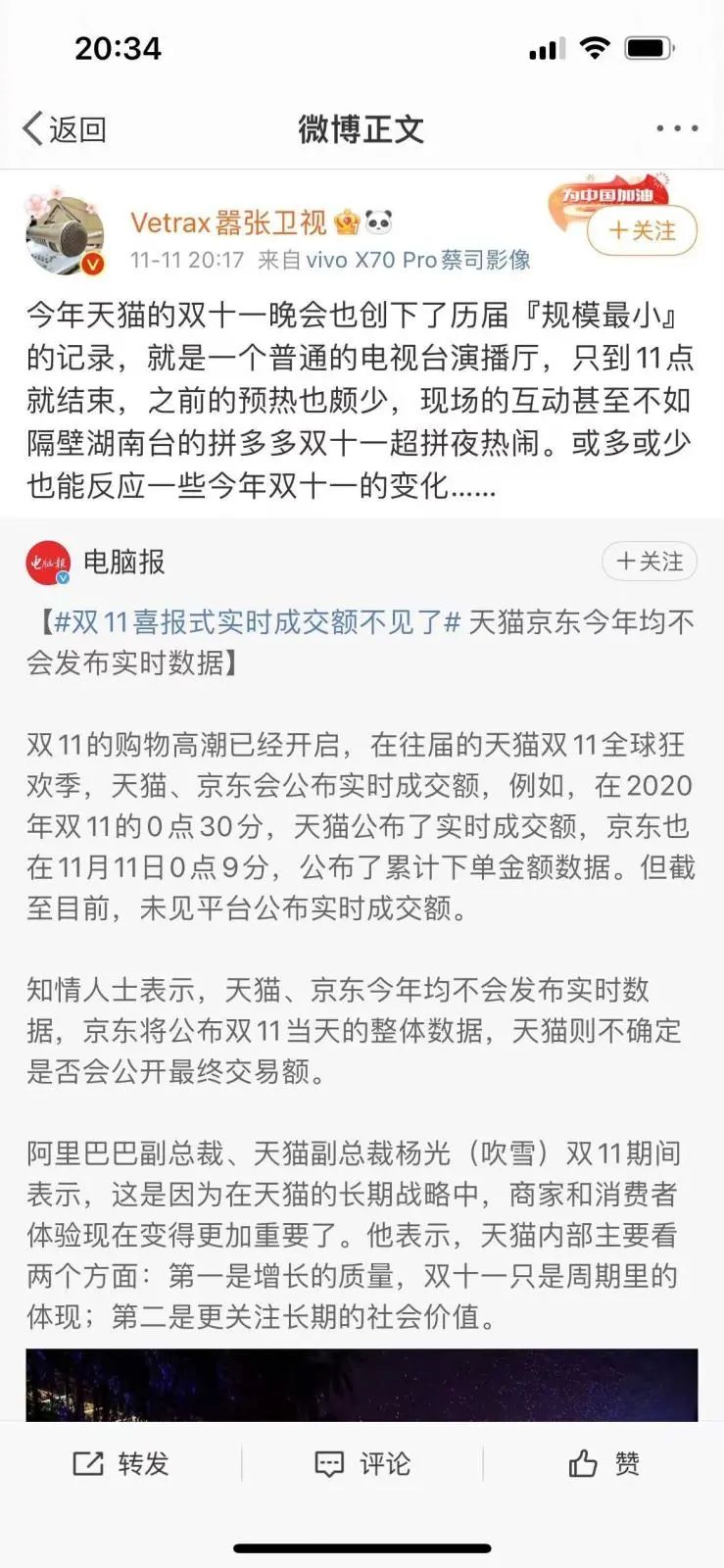Open Vetrax嚣张卫视 username link

[229, 223]
